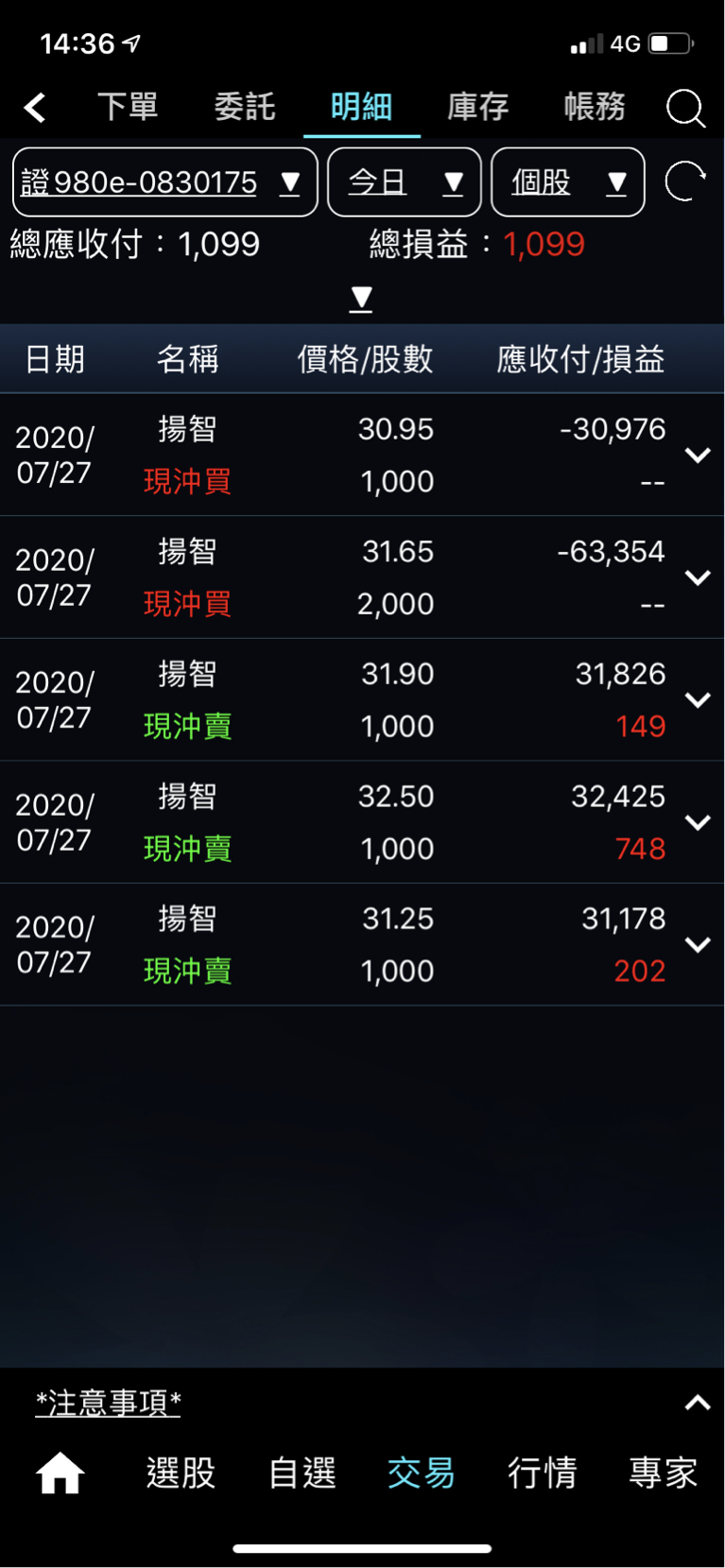Expand the 注意事項 notes section

(x=698, y=1403)
